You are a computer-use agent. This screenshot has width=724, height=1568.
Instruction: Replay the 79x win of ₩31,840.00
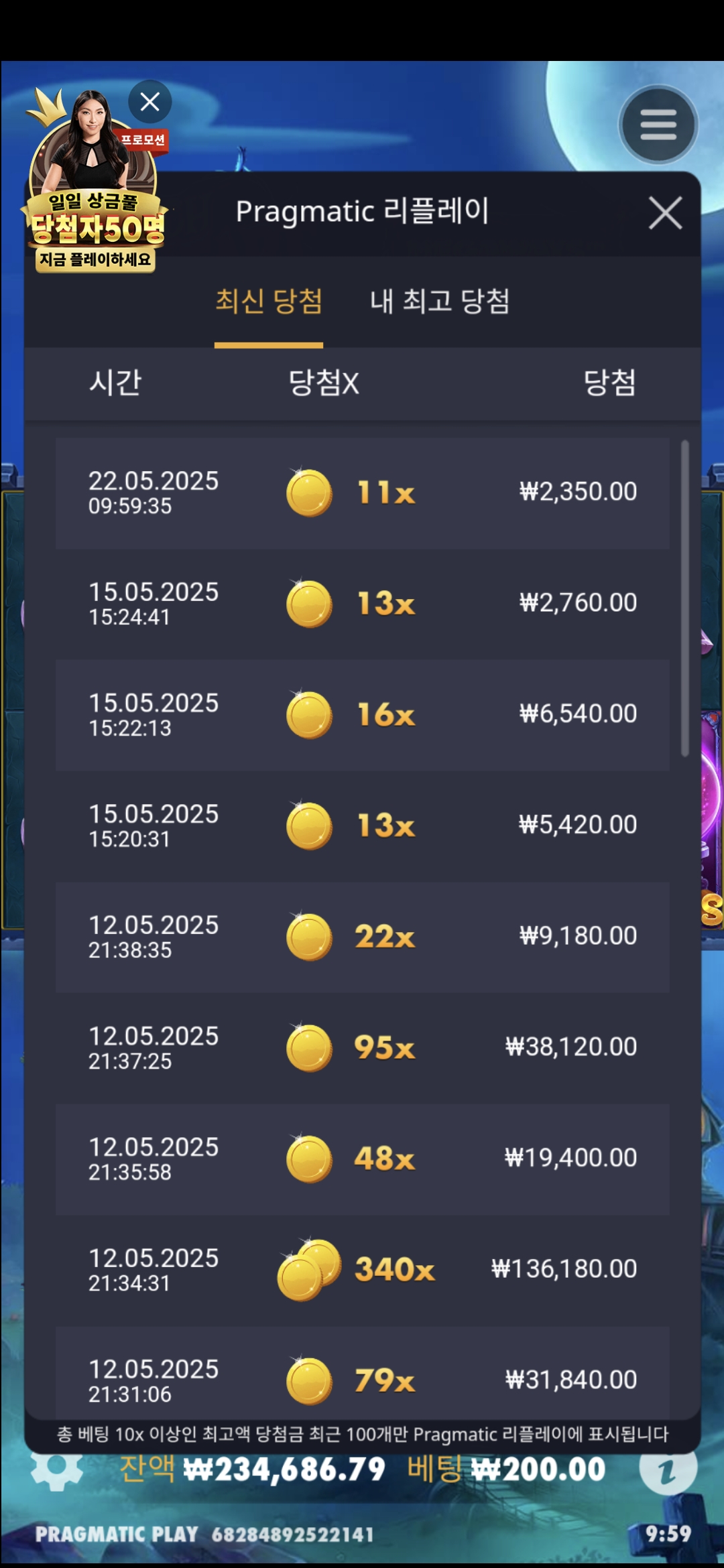pos(363,1373)
